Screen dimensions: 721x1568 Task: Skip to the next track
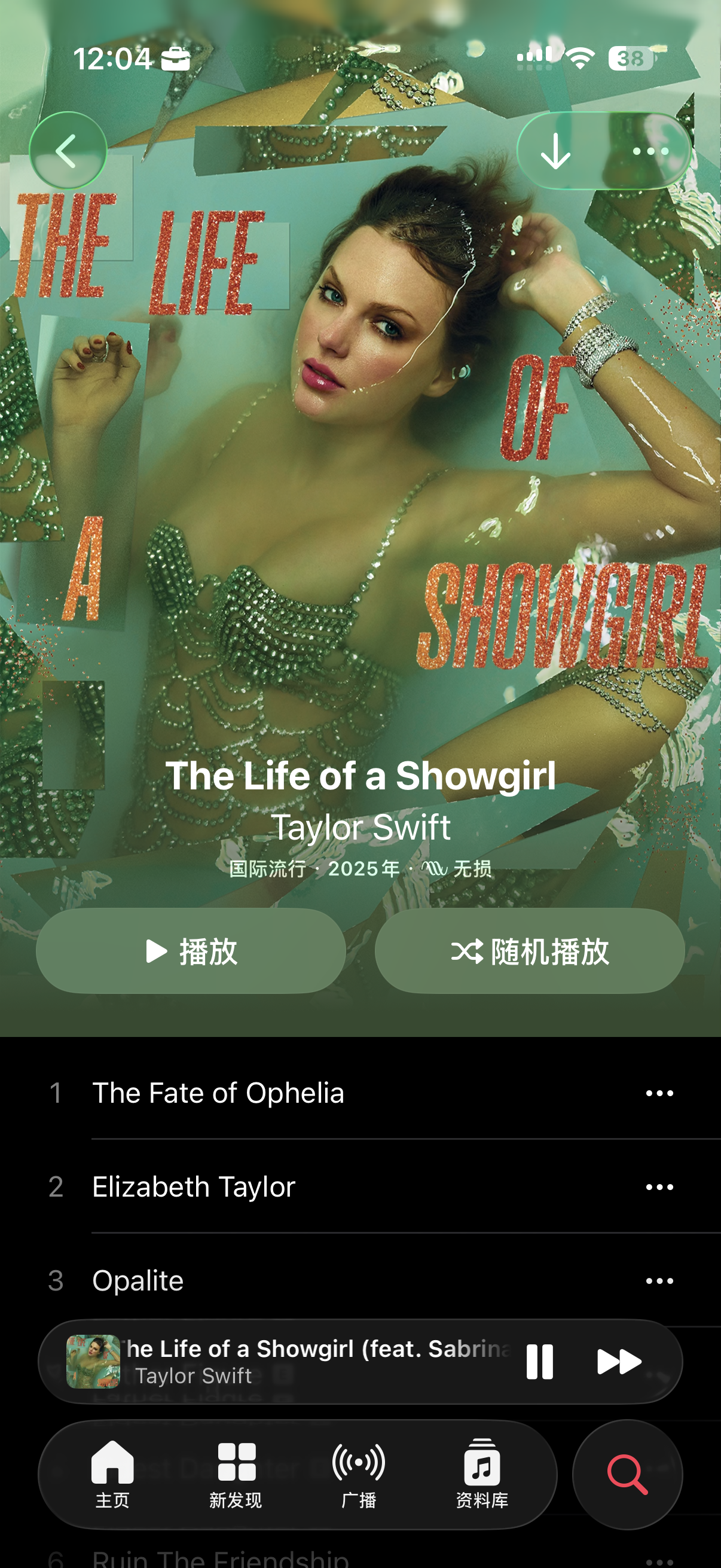[x=619, y=1361]
